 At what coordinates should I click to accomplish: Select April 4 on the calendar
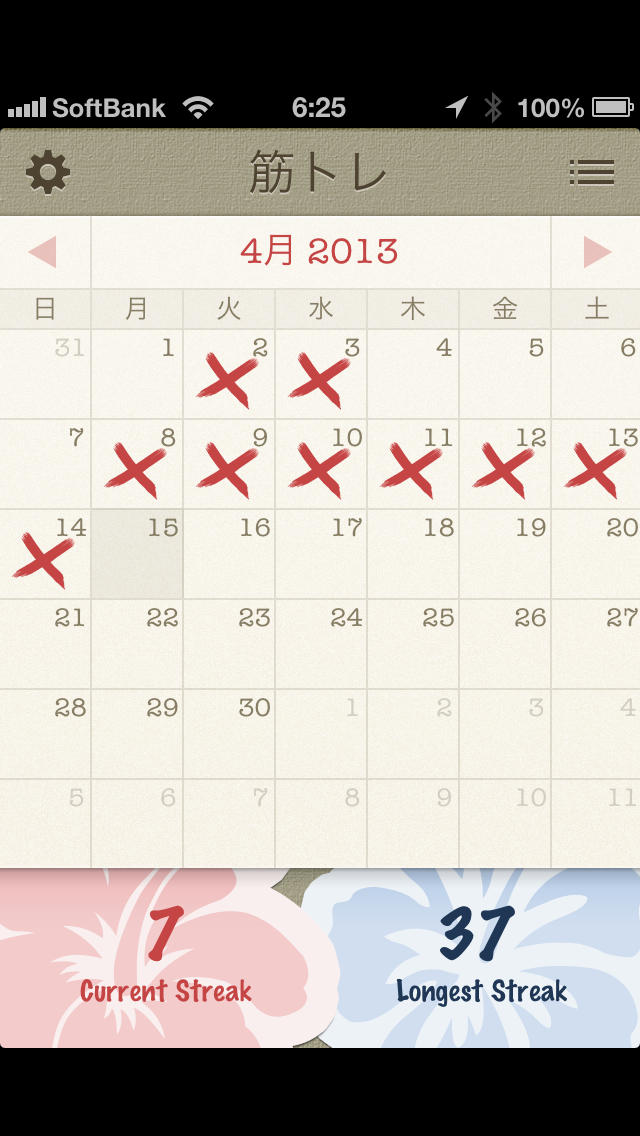pos(413,374)
